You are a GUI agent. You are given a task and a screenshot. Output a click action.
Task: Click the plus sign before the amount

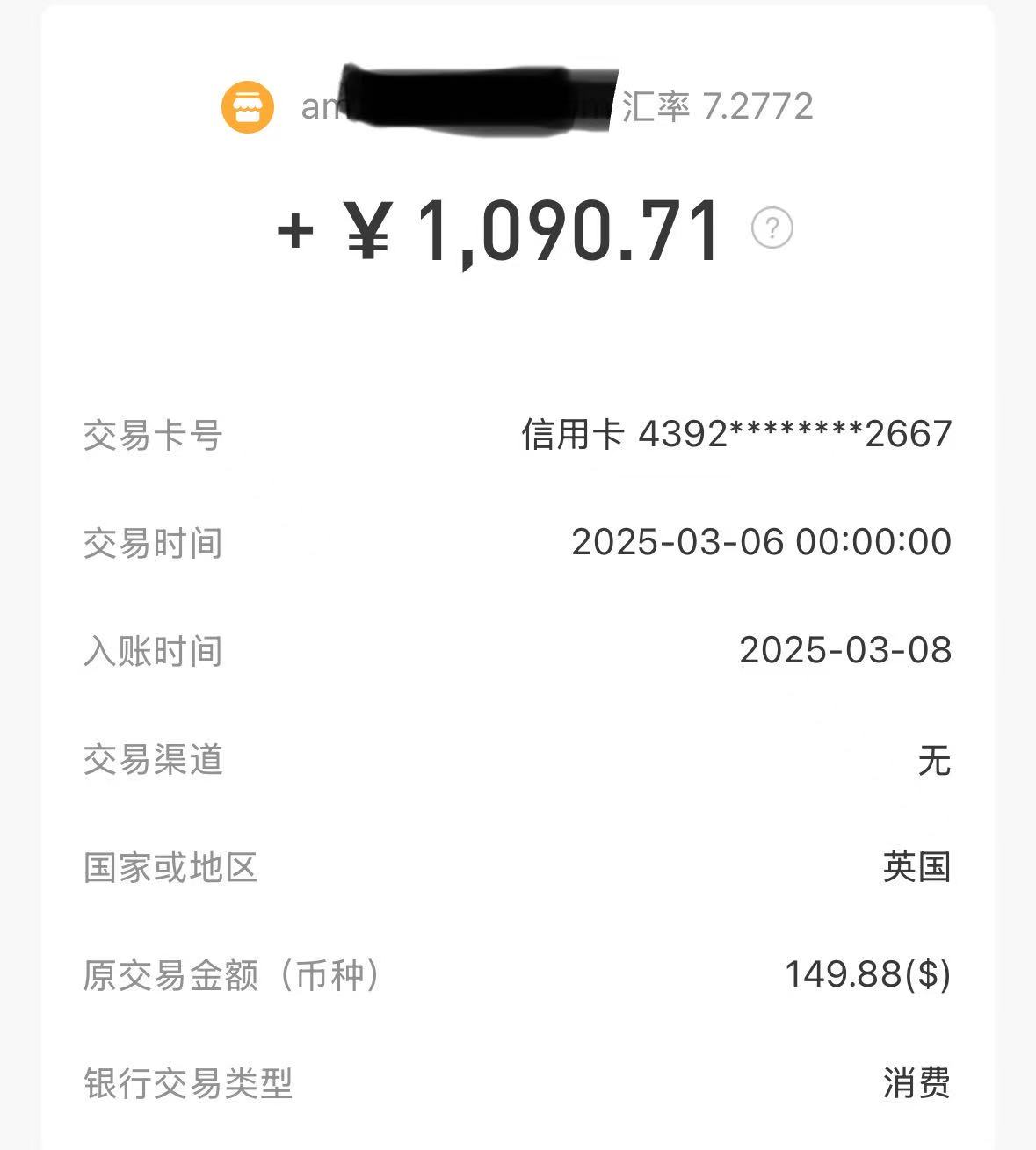click(295, 230)
